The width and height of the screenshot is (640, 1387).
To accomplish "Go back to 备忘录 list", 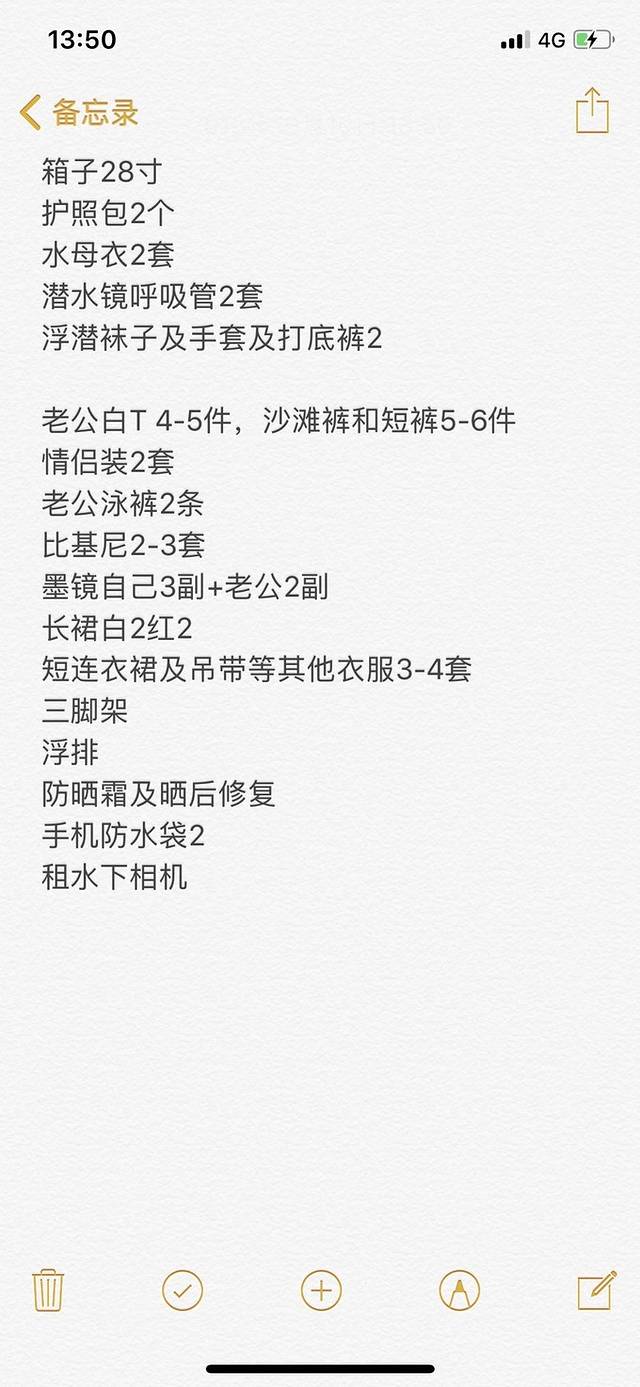I will click(78, 112).
